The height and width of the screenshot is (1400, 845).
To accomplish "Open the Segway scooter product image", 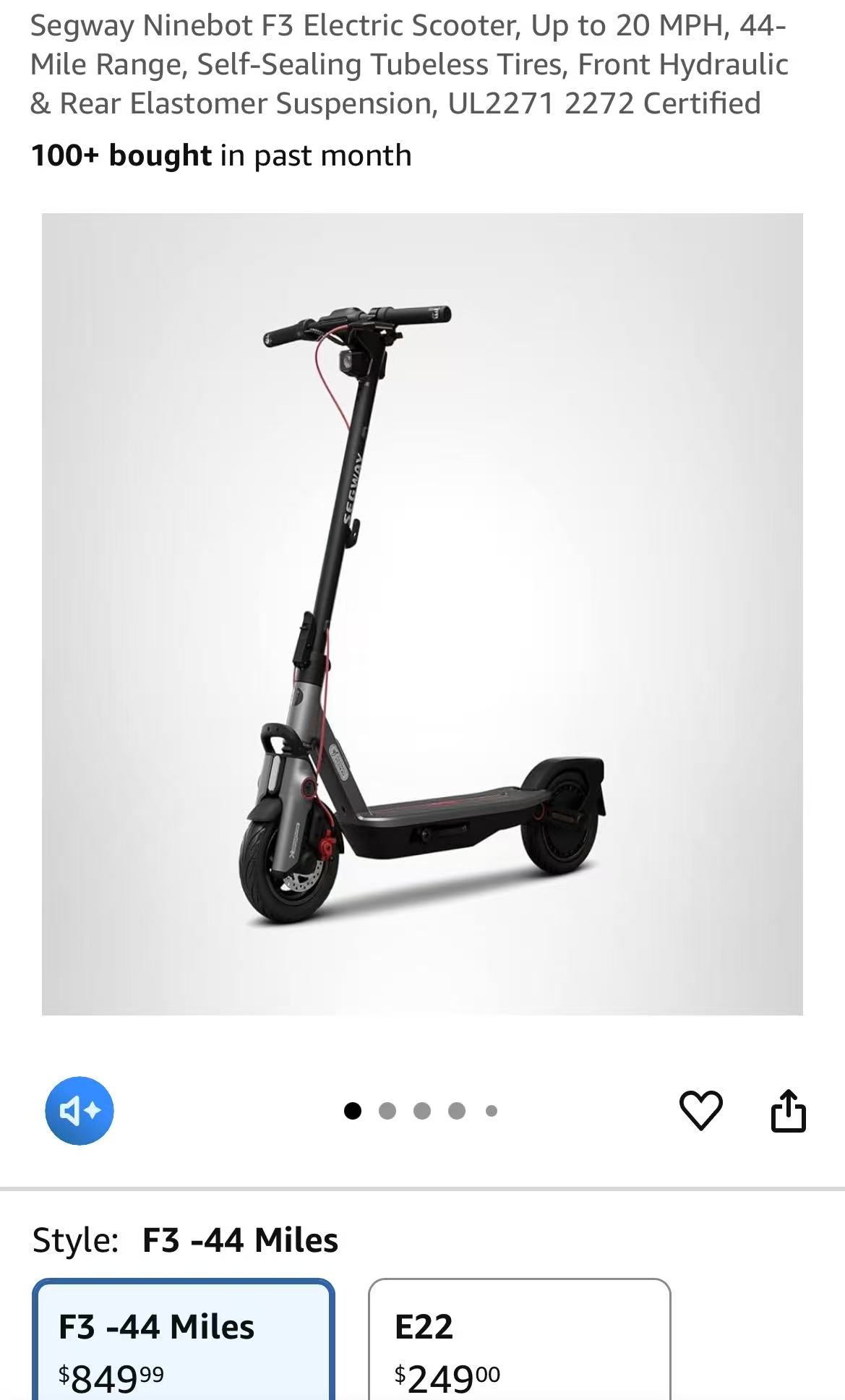I will click(x=422, y=614).
